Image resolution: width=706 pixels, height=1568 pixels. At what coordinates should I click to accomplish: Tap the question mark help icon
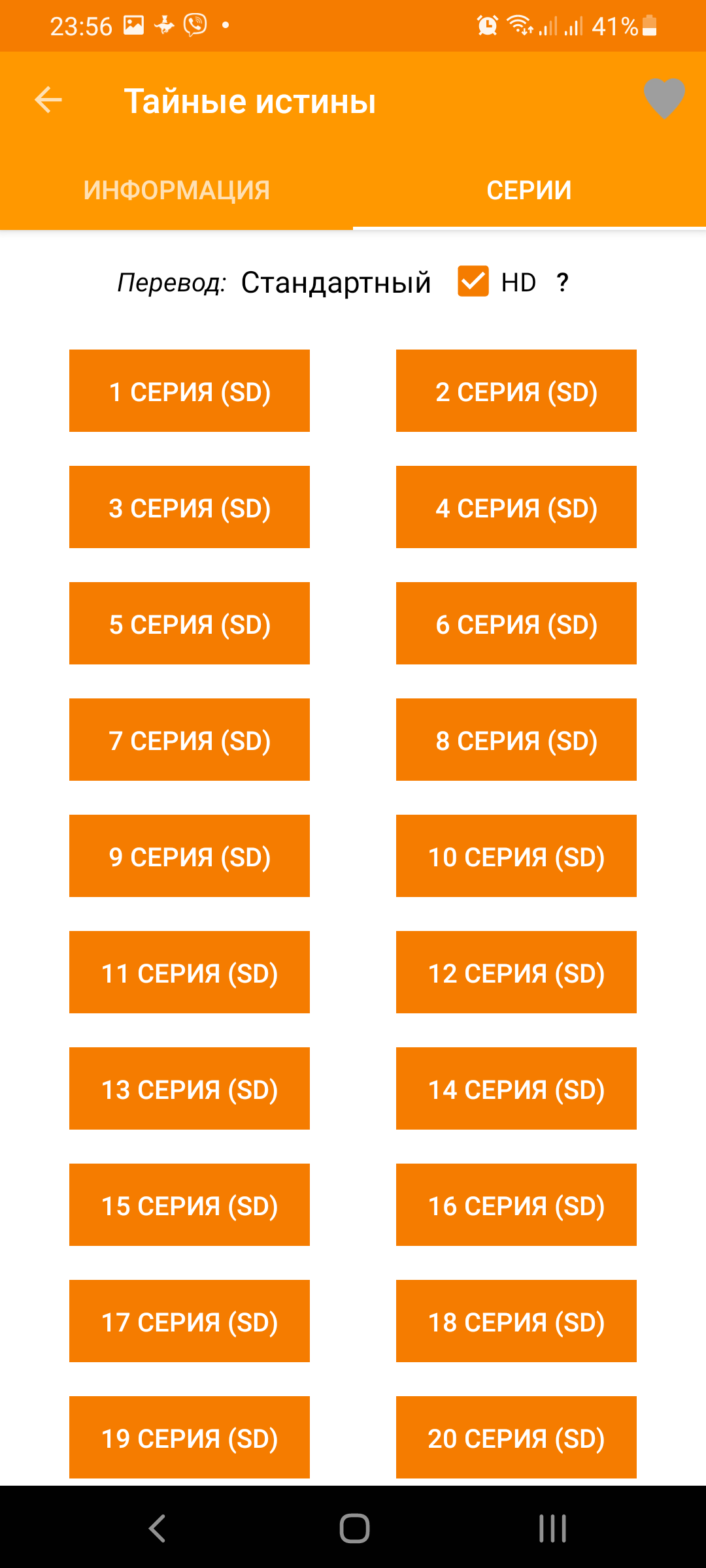click(x=562, y=282)
